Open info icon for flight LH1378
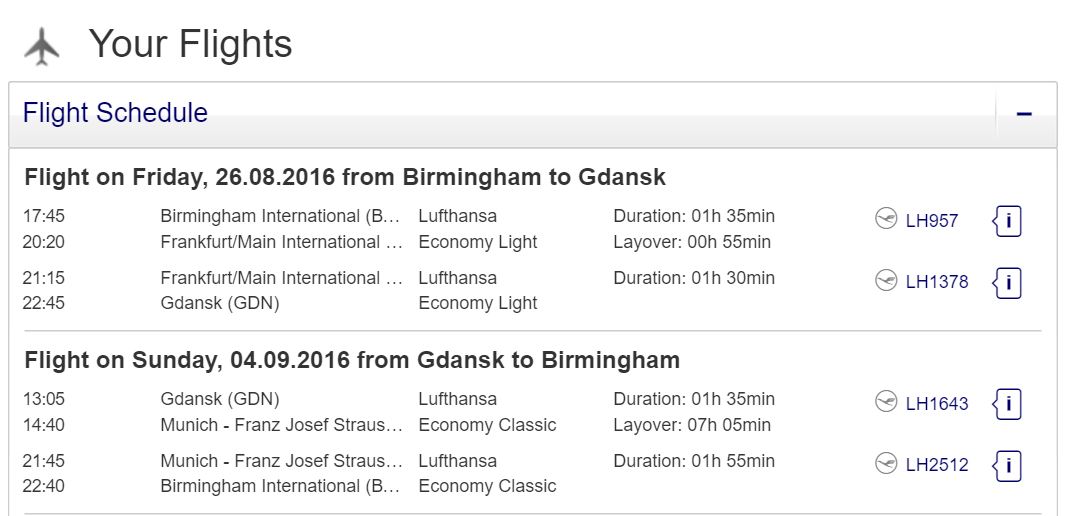 tap(1008, 282)
